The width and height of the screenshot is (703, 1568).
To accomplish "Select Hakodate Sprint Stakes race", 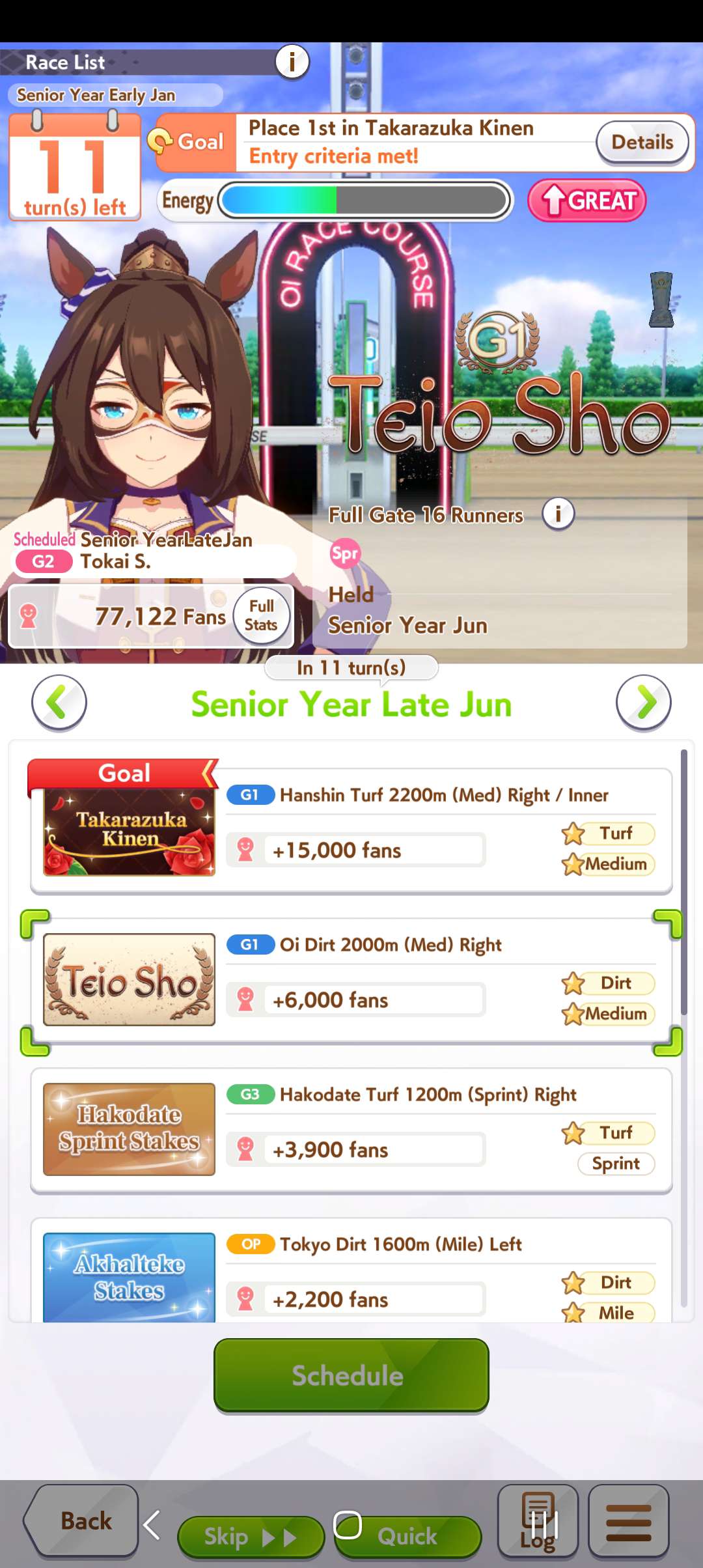I will (x=351, y=1130).
